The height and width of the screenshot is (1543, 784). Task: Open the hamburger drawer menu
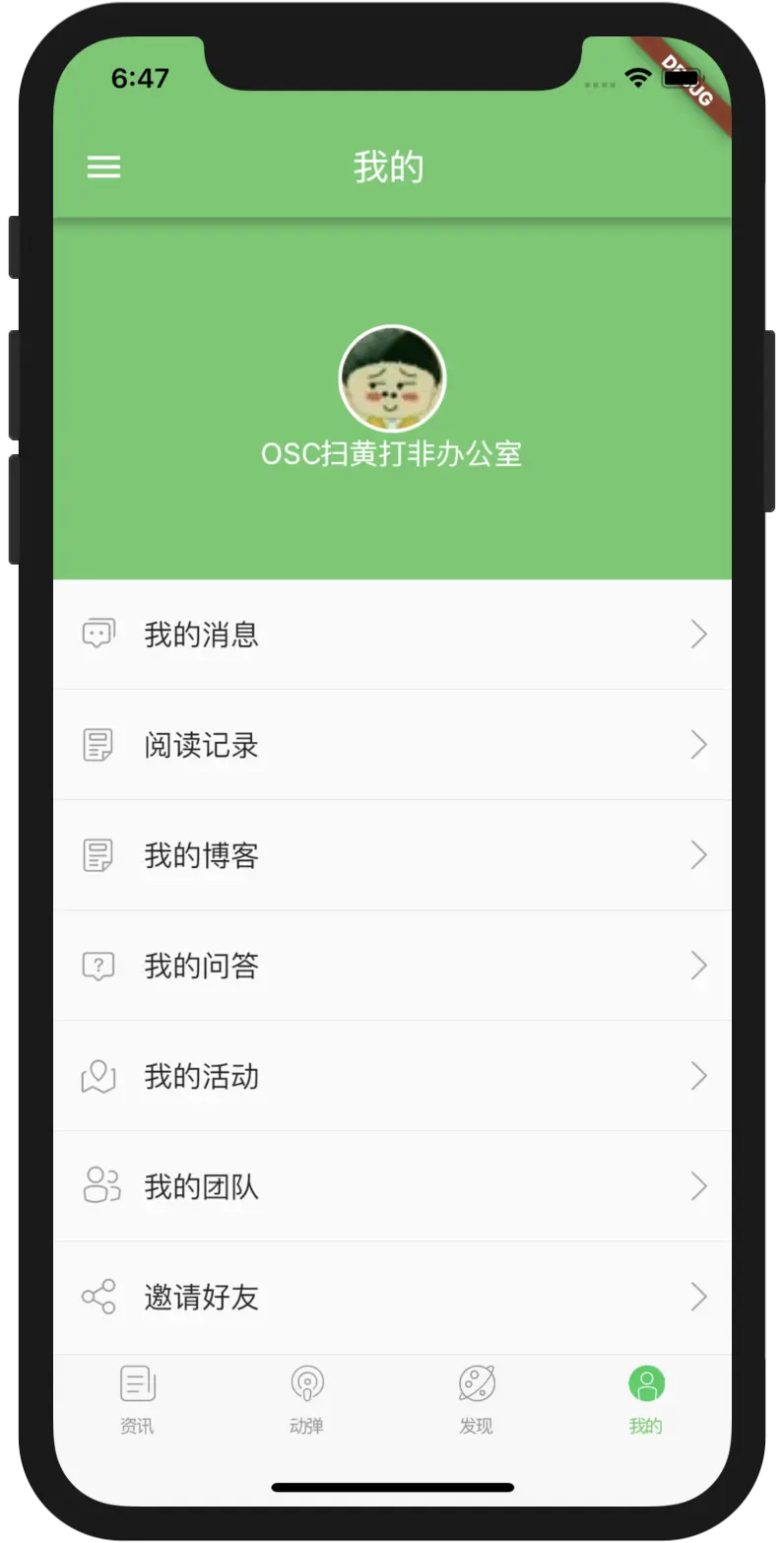pyautogui.click(x=103, y=168)
